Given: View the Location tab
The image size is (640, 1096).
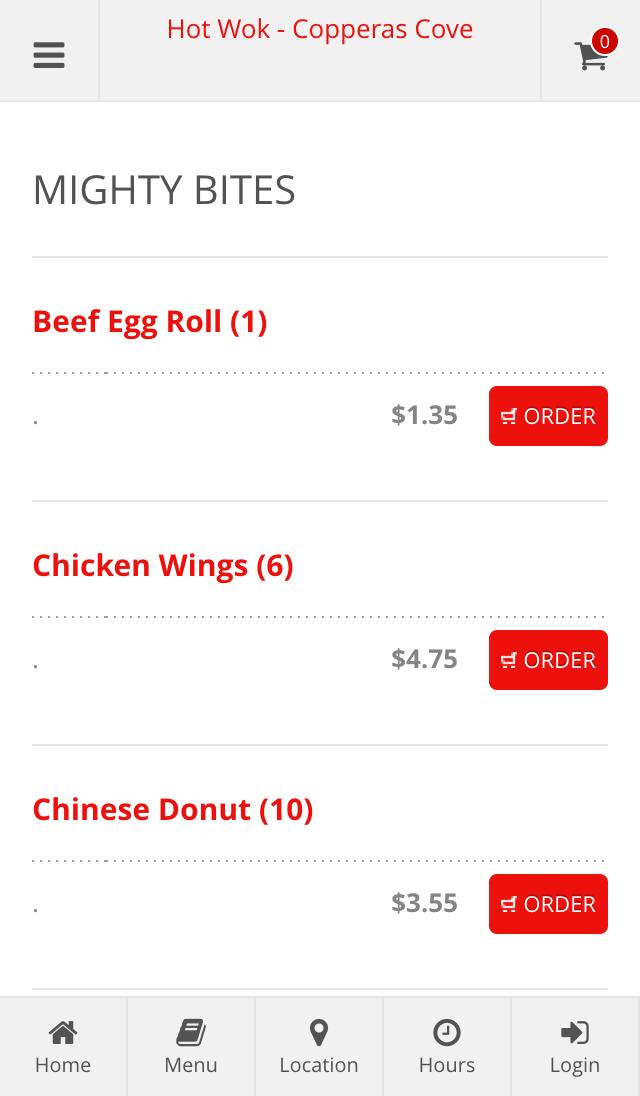Looking at the screenshot, I should pyautogui.click(x=319, y=1046).
